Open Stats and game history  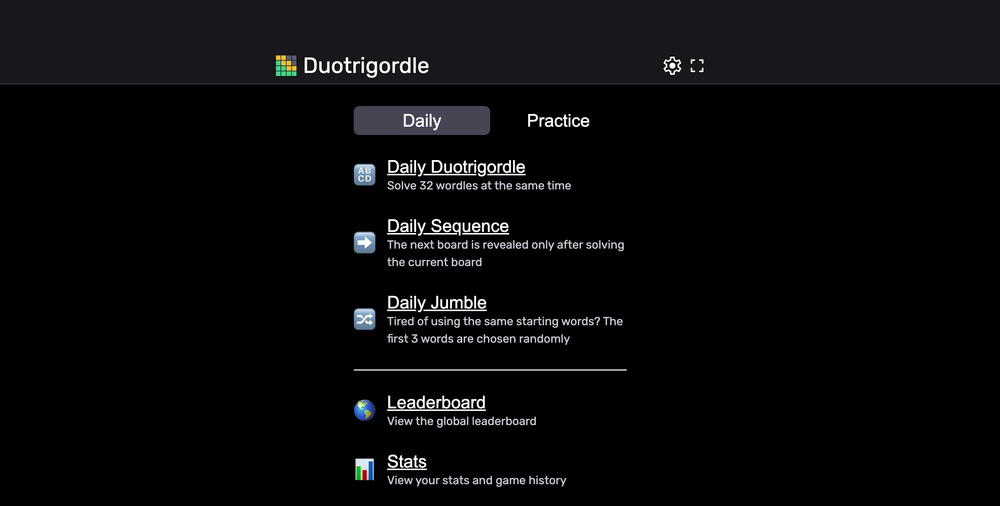click(407, 462)
